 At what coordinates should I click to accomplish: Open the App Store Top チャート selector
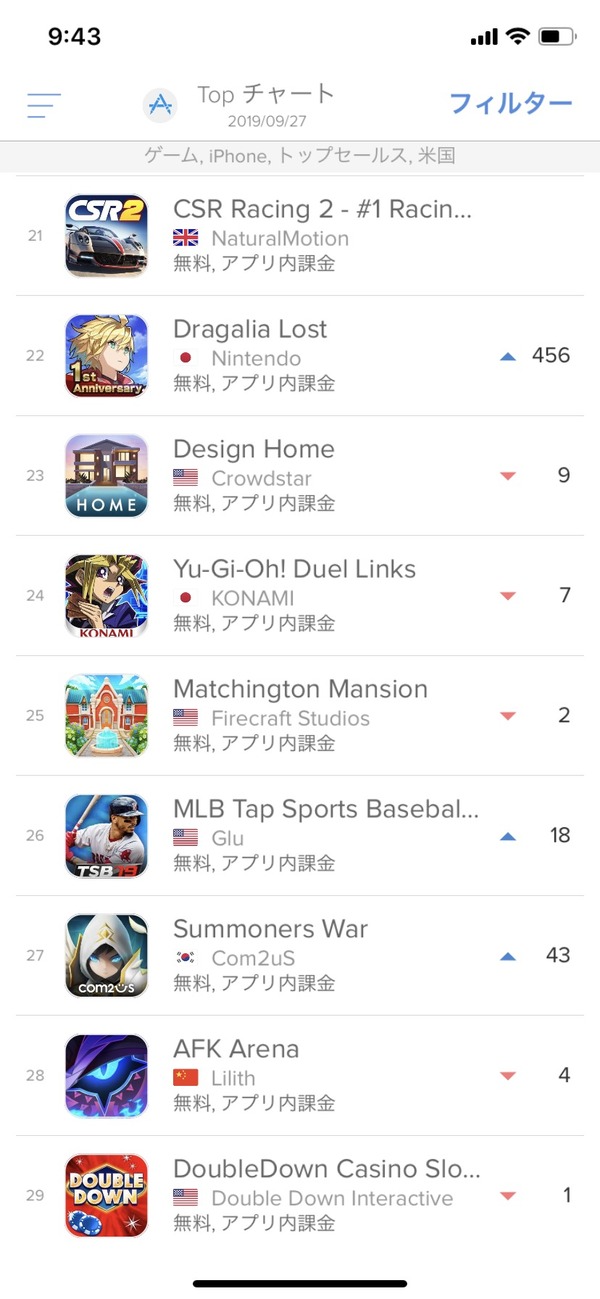click(240, 104)
